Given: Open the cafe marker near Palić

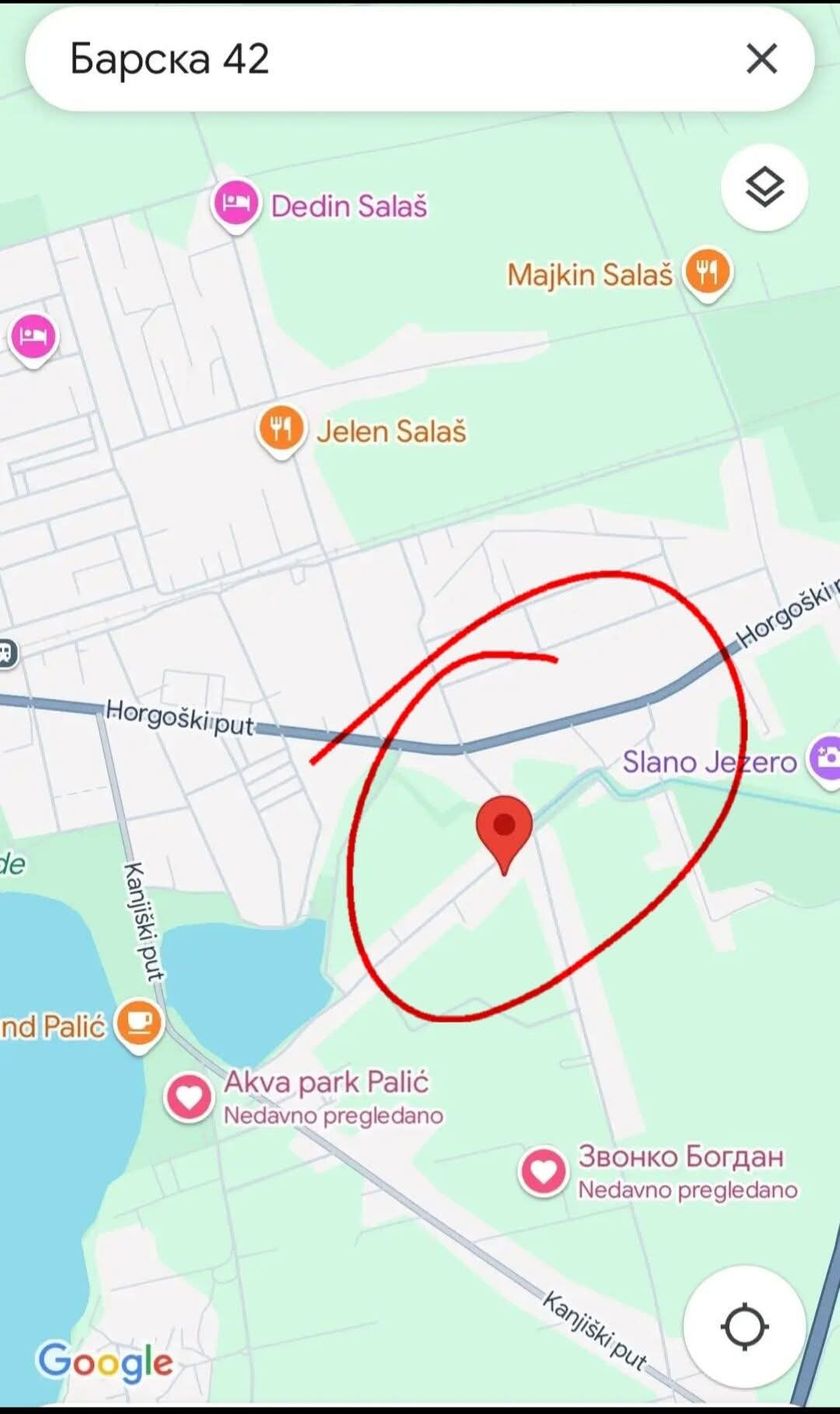Looking at the screenshot, I should [139, 1023].
